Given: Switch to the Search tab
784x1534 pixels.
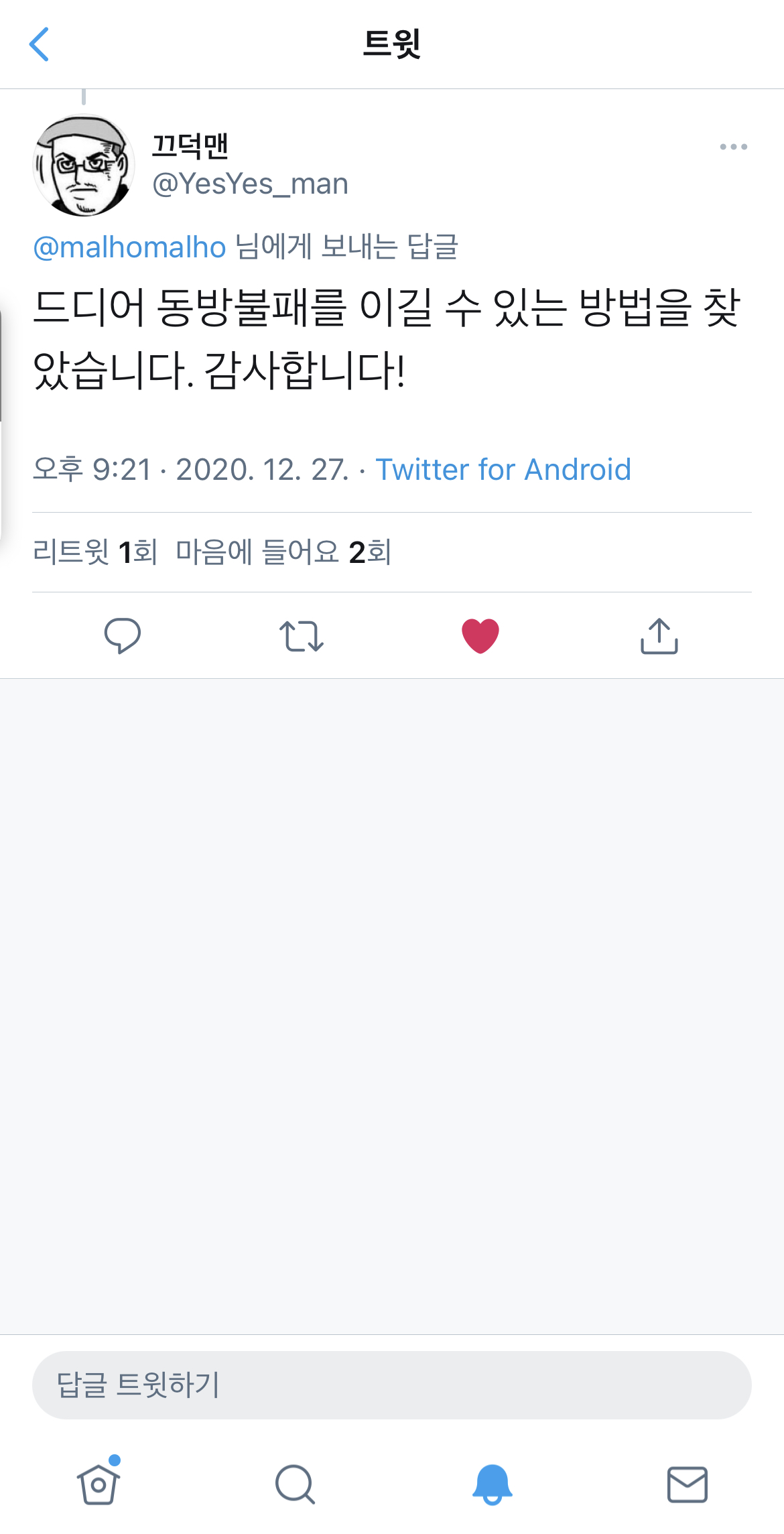Looking at the screenshot, I should click(294, 1484).
